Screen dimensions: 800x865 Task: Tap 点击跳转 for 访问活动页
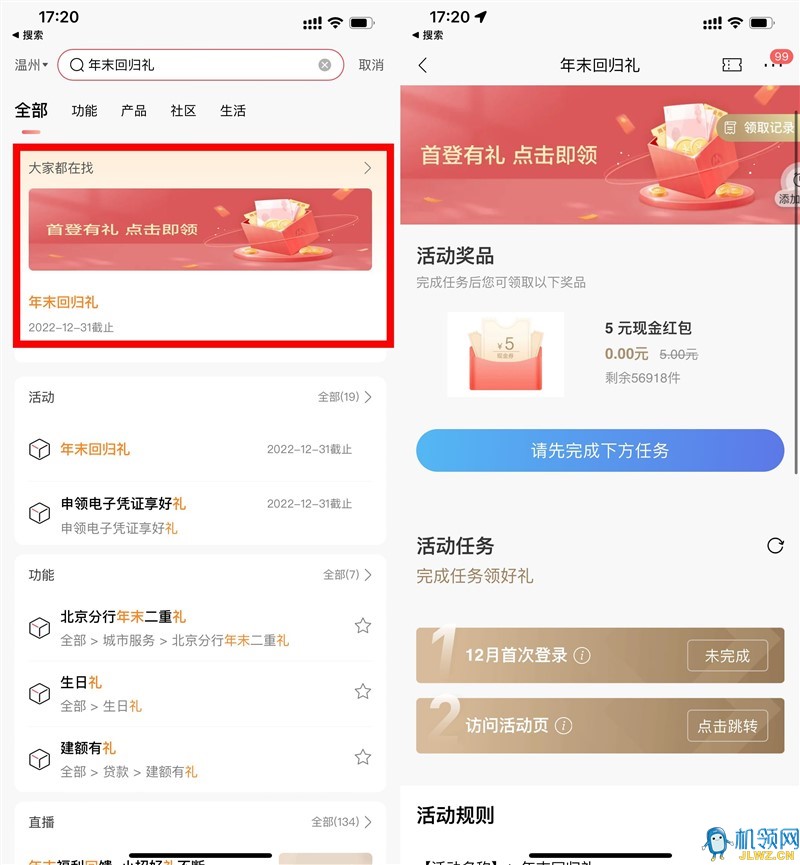[x=727, y=726]
